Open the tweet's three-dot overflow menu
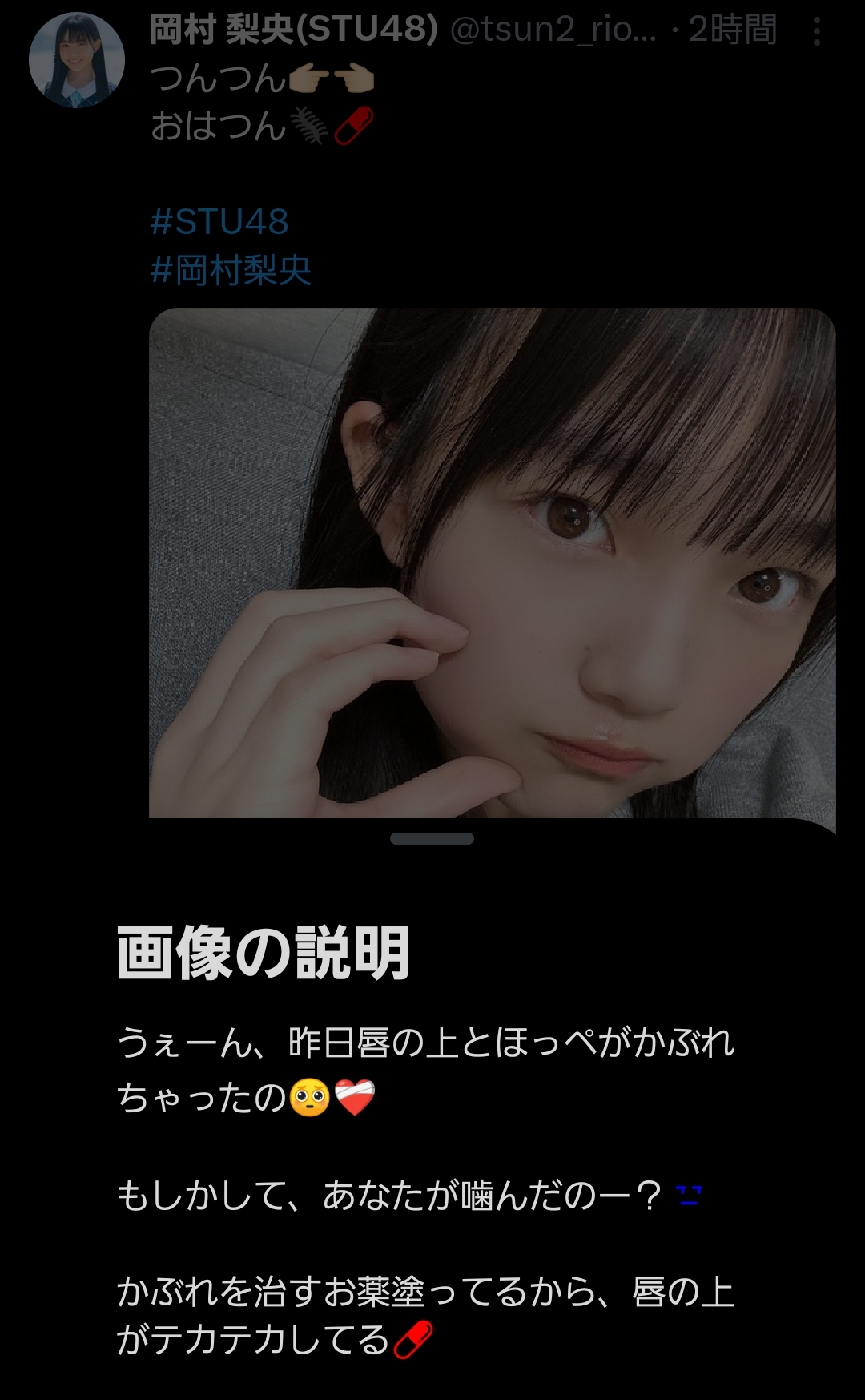The height and width of the screenshot is (1400, 865). click(816, 30)
